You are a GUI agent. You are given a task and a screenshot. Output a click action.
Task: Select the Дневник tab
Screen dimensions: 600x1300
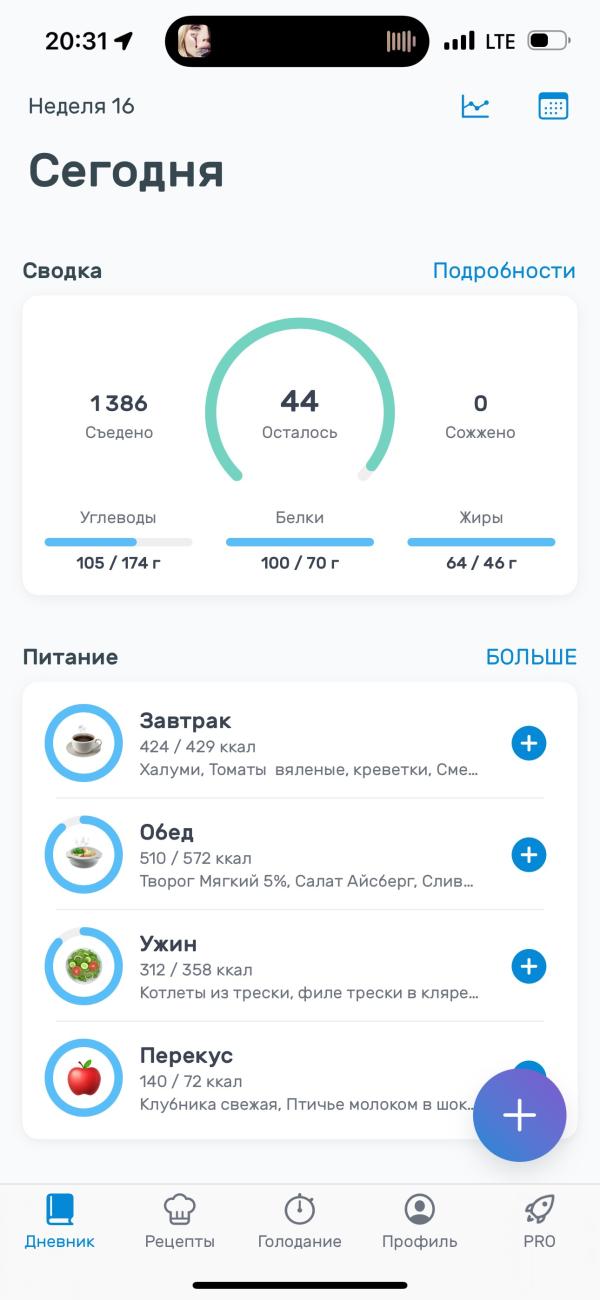[60, 1222]
